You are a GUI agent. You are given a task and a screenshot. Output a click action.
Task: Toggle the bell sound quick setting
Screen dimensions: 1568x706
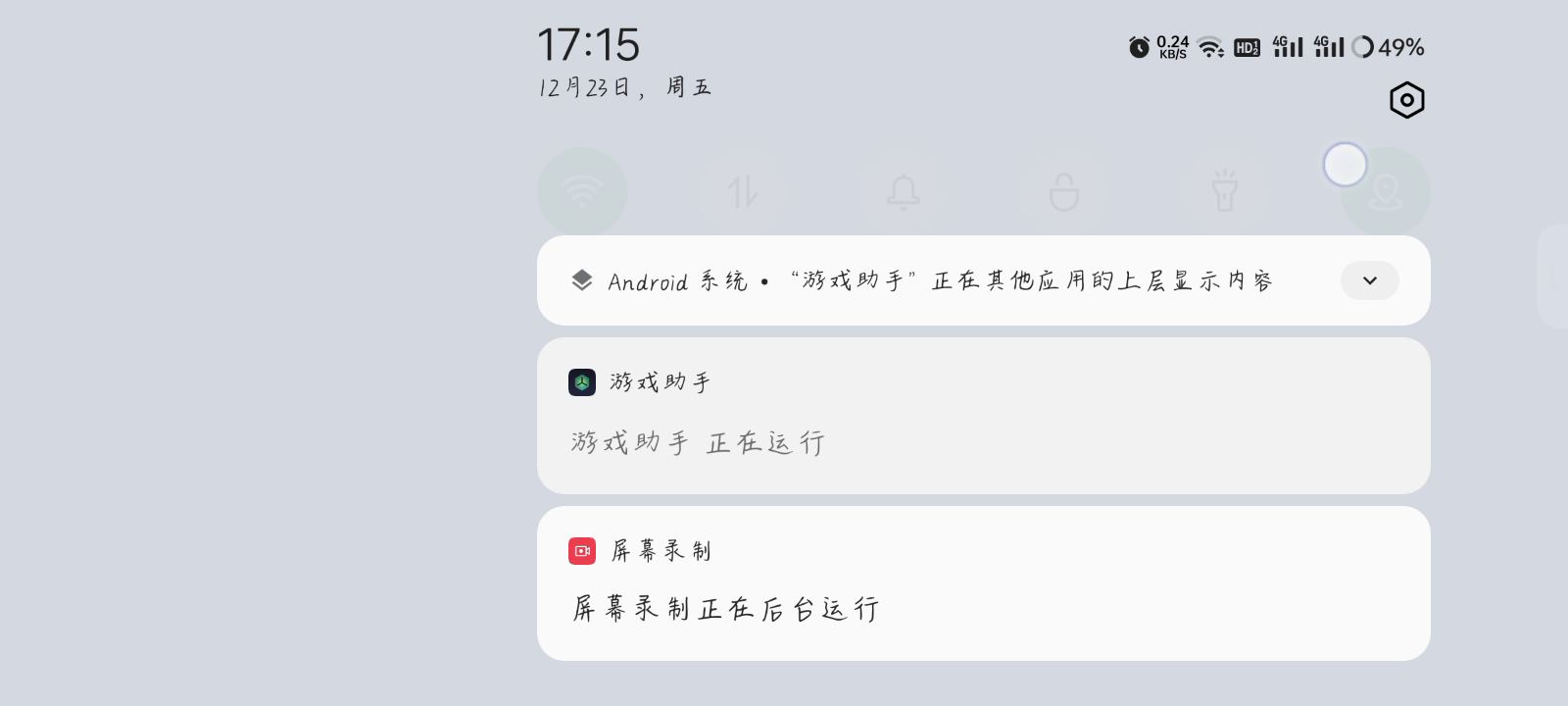(904, 192)
